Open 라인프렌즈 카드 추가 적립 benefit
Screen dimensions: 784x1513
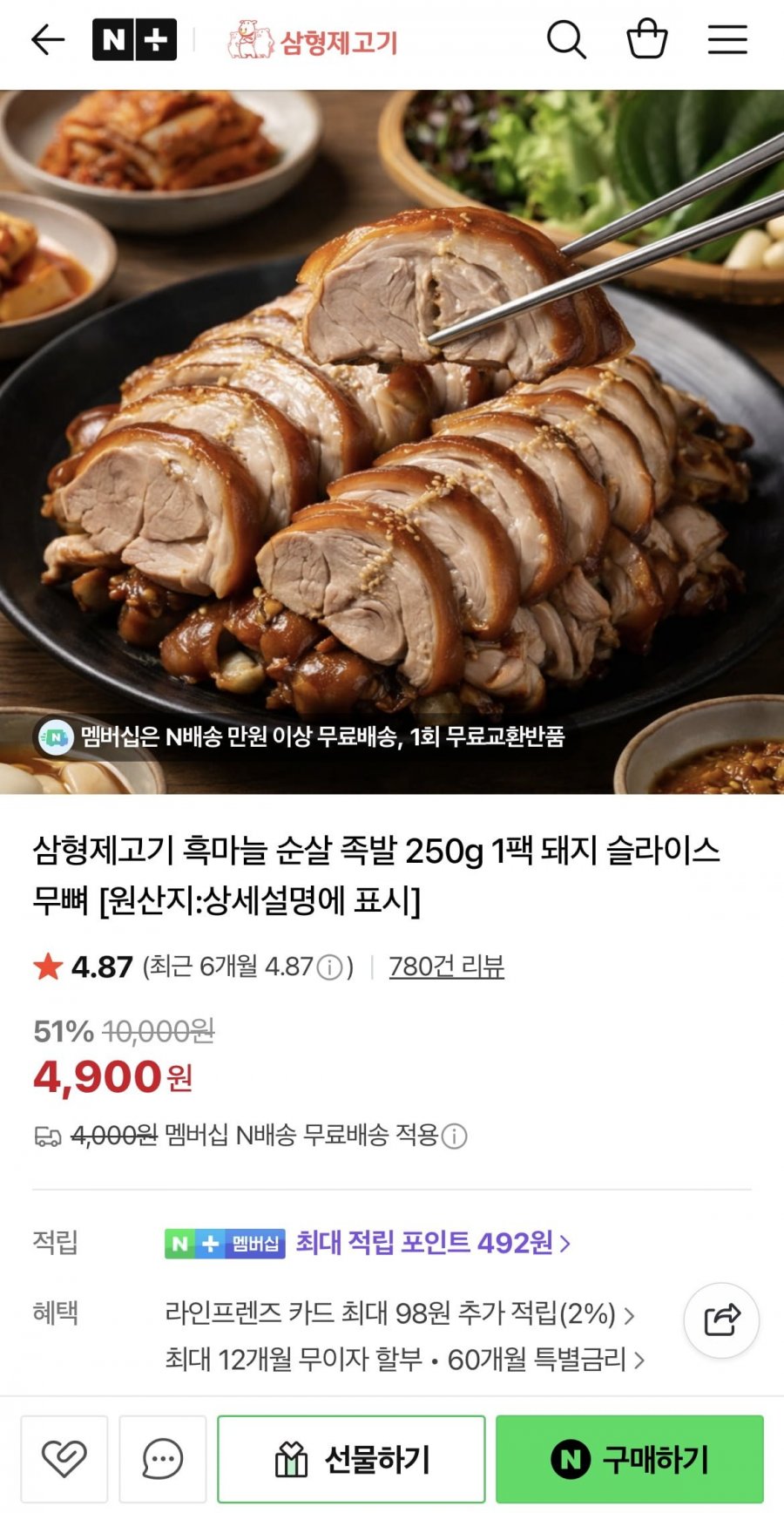399,1313
